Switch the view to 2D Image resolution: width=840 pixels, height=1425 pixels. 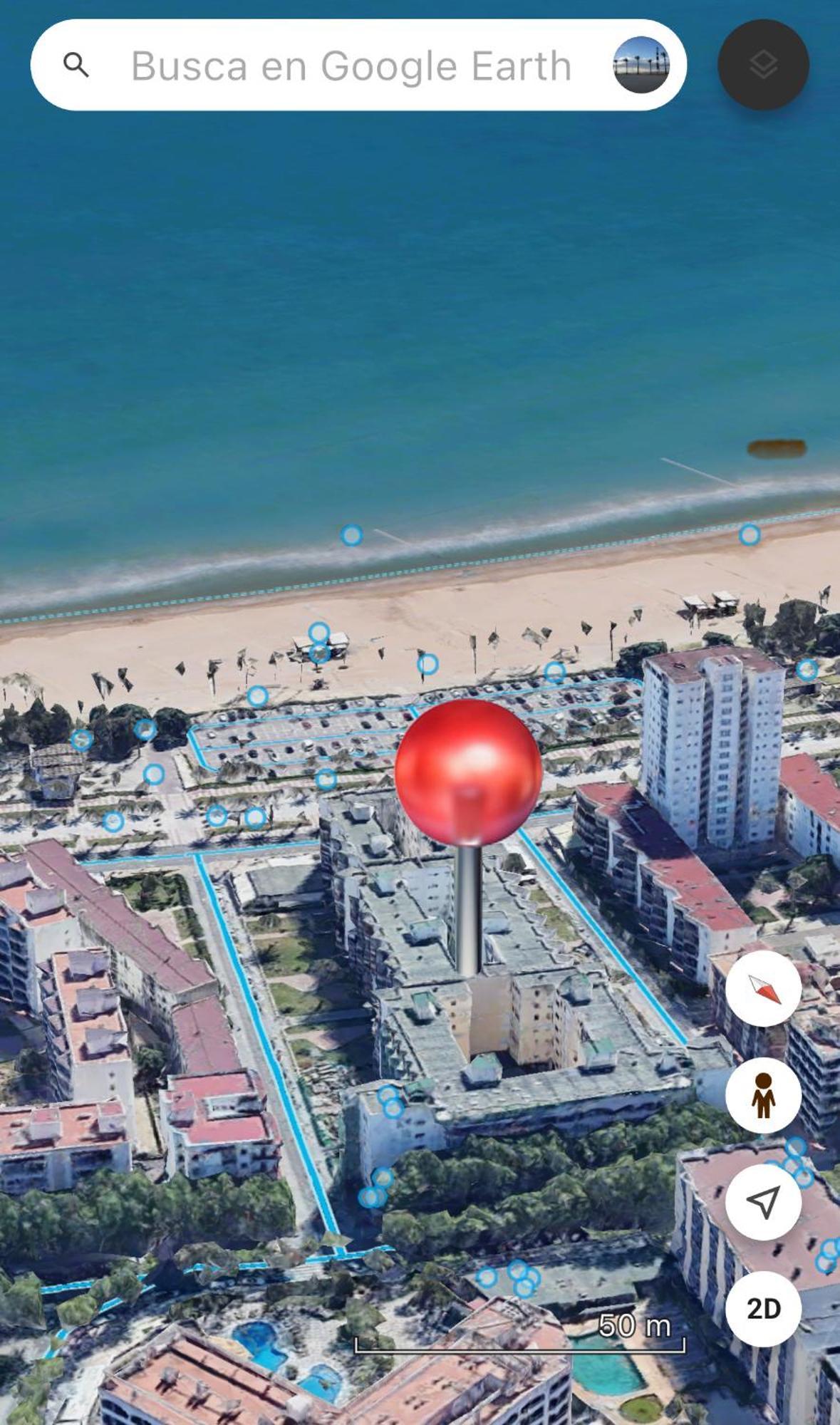pos(763,1309)
